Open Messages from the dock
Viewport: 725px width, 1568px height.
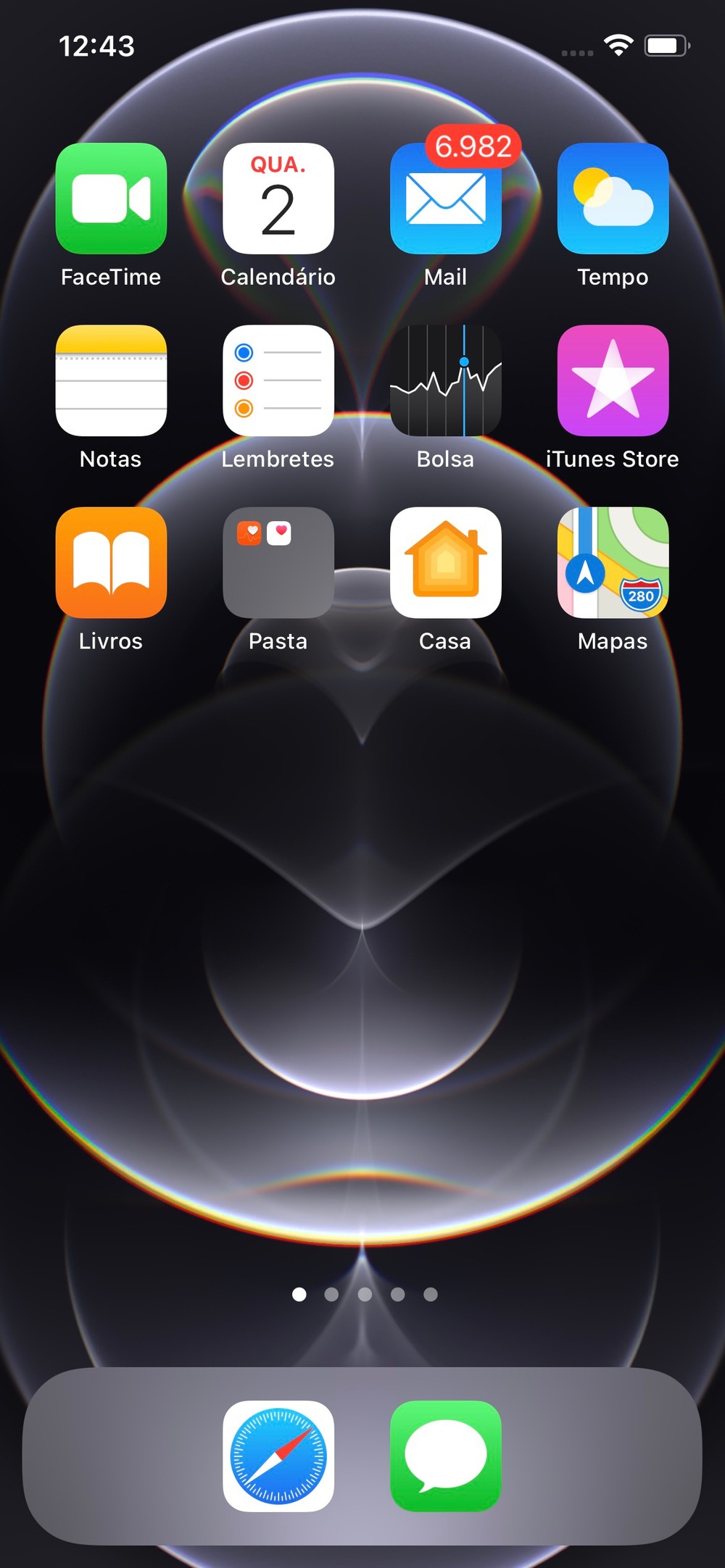pyautogui.click(x=445, y=1456)
